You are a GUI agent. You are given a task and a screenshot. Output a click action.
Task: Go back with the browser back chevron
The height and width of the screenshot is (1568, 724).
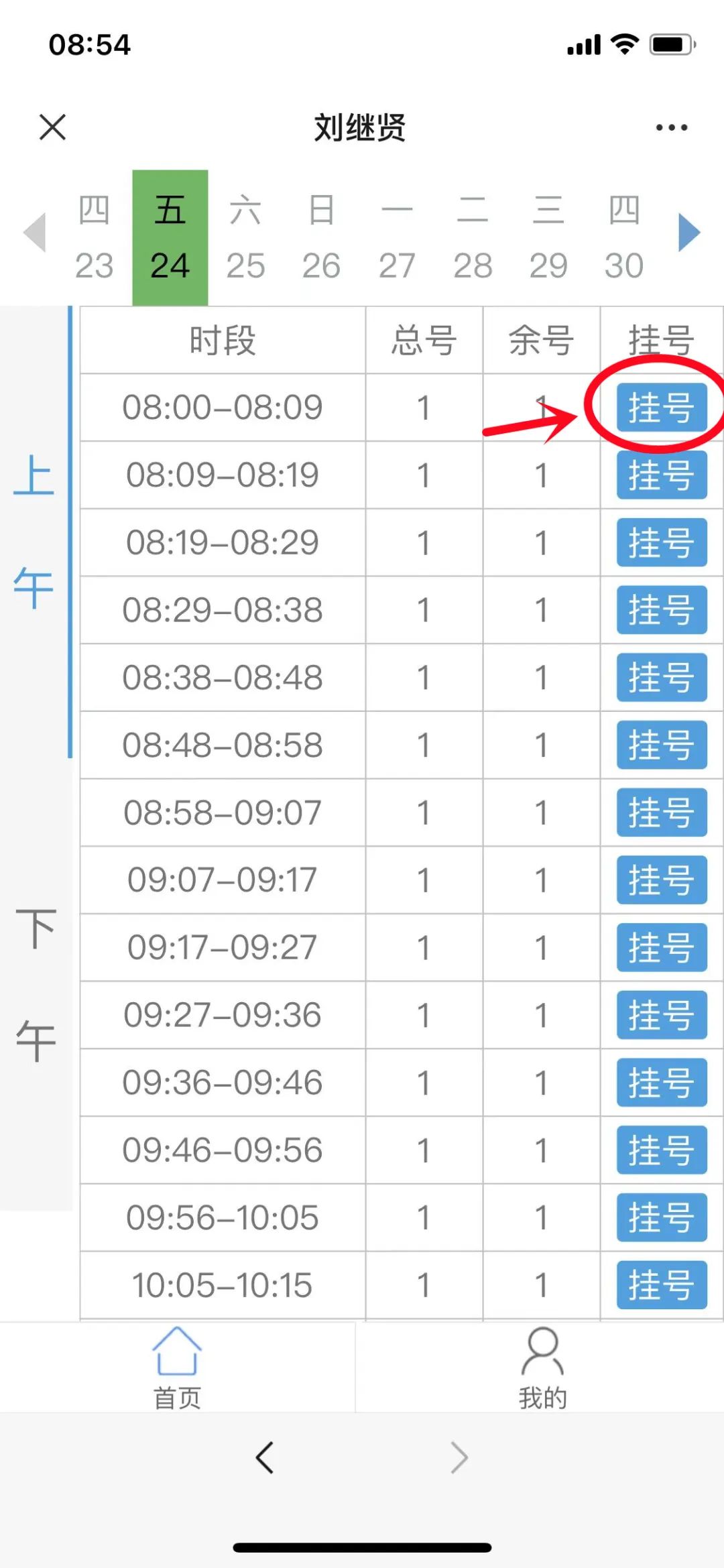click(x=265, y=1457)
